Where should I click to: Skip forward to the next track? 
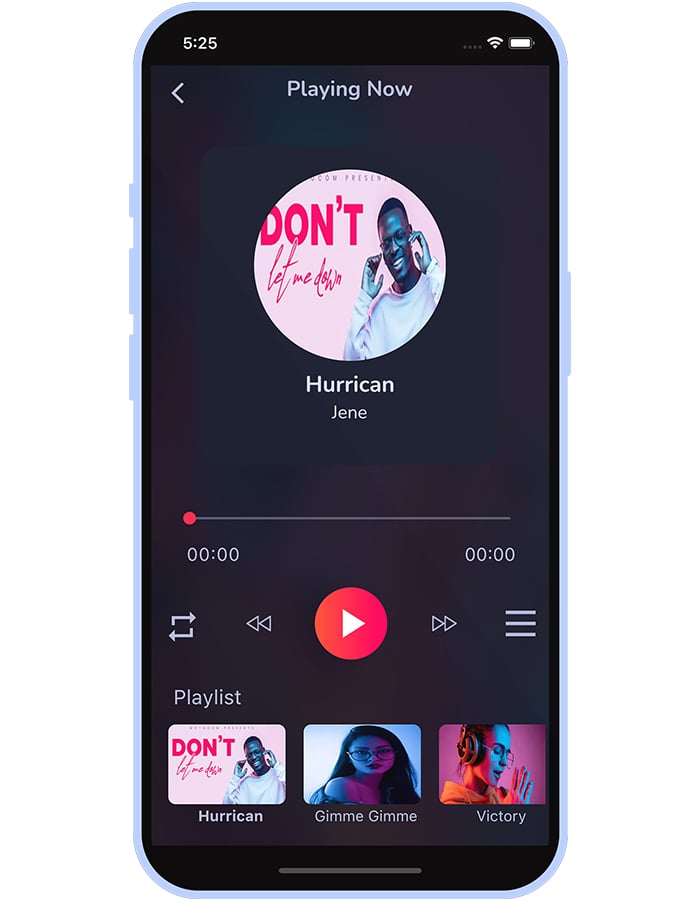(x=443, y=624)
